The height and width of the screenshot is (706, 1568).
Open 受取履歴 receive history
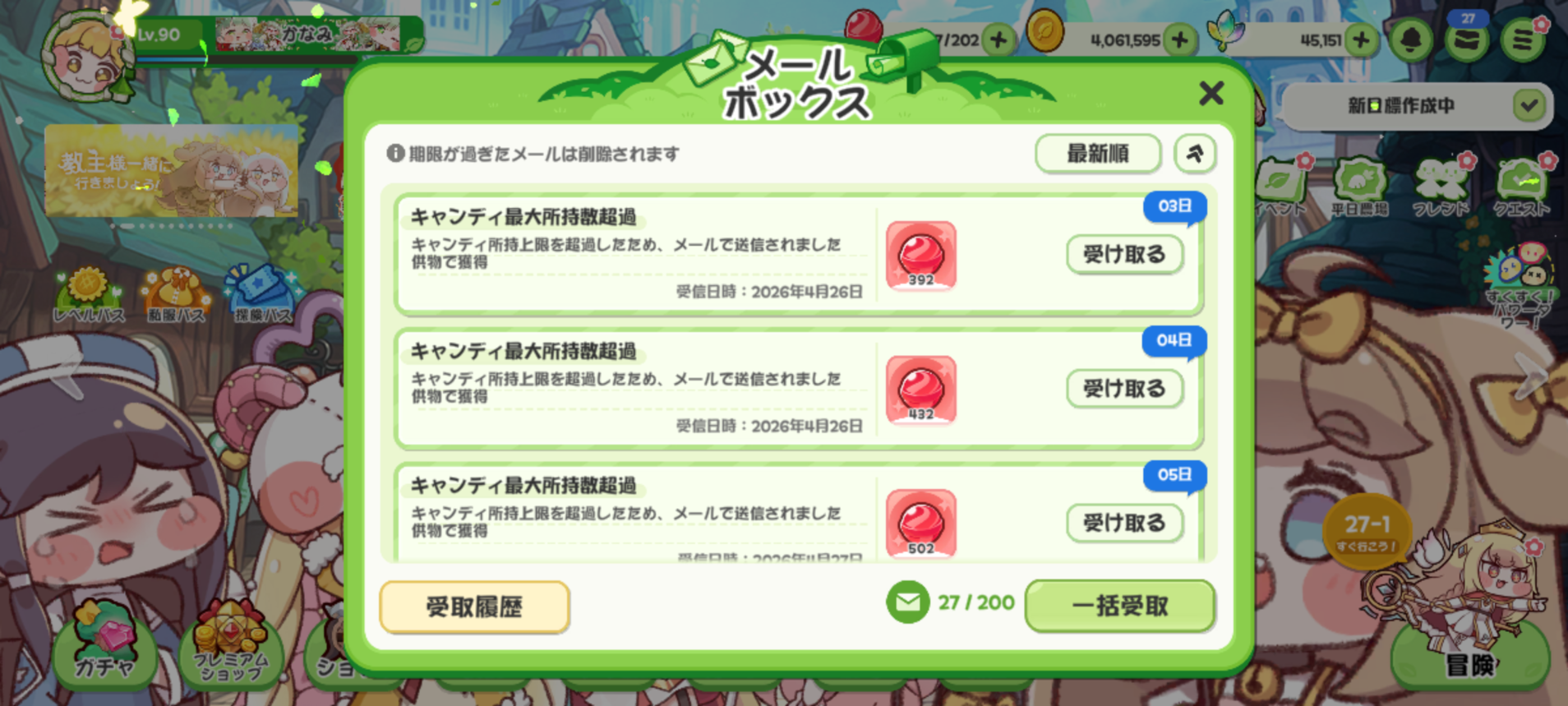coord(474,607)
